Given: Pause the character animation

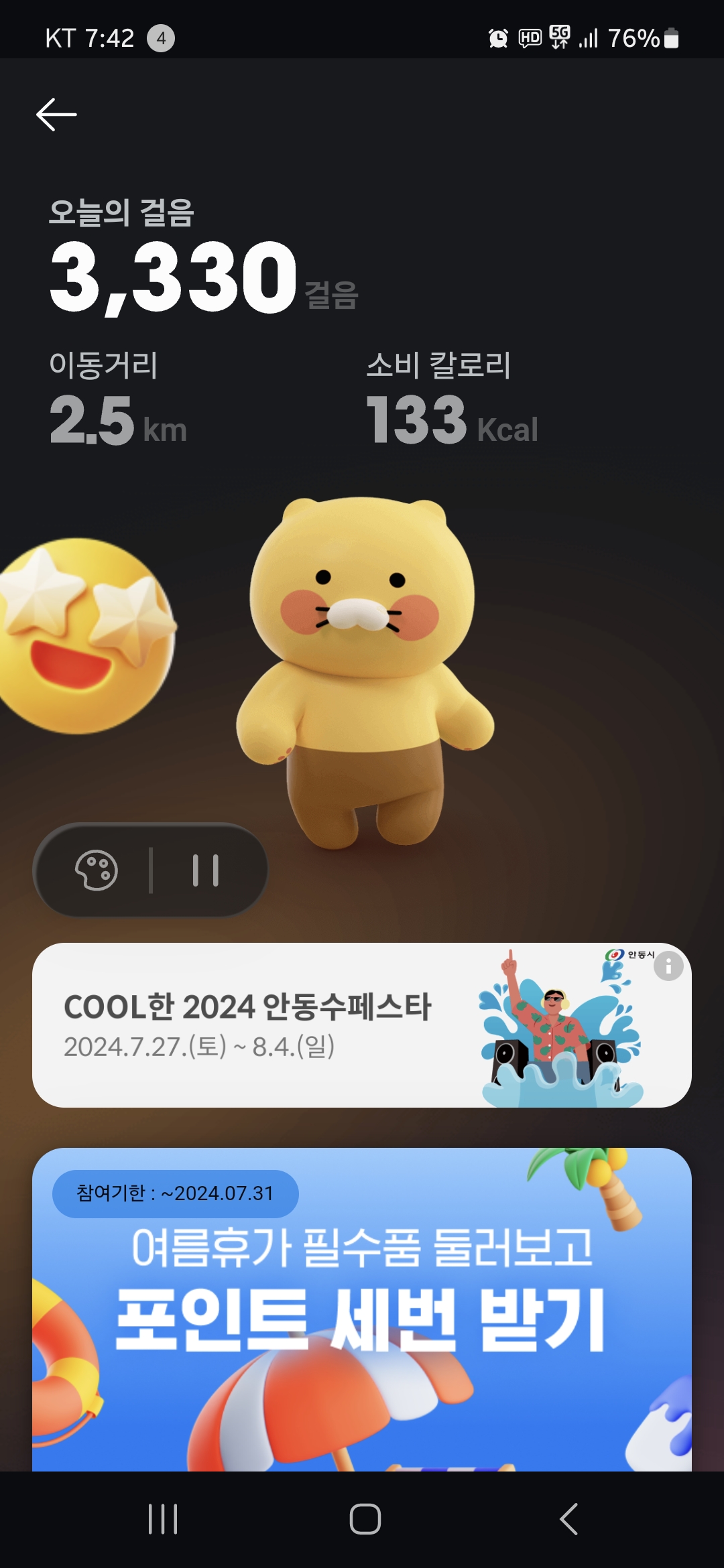Looking at the screenshot, I should [206, 870].
